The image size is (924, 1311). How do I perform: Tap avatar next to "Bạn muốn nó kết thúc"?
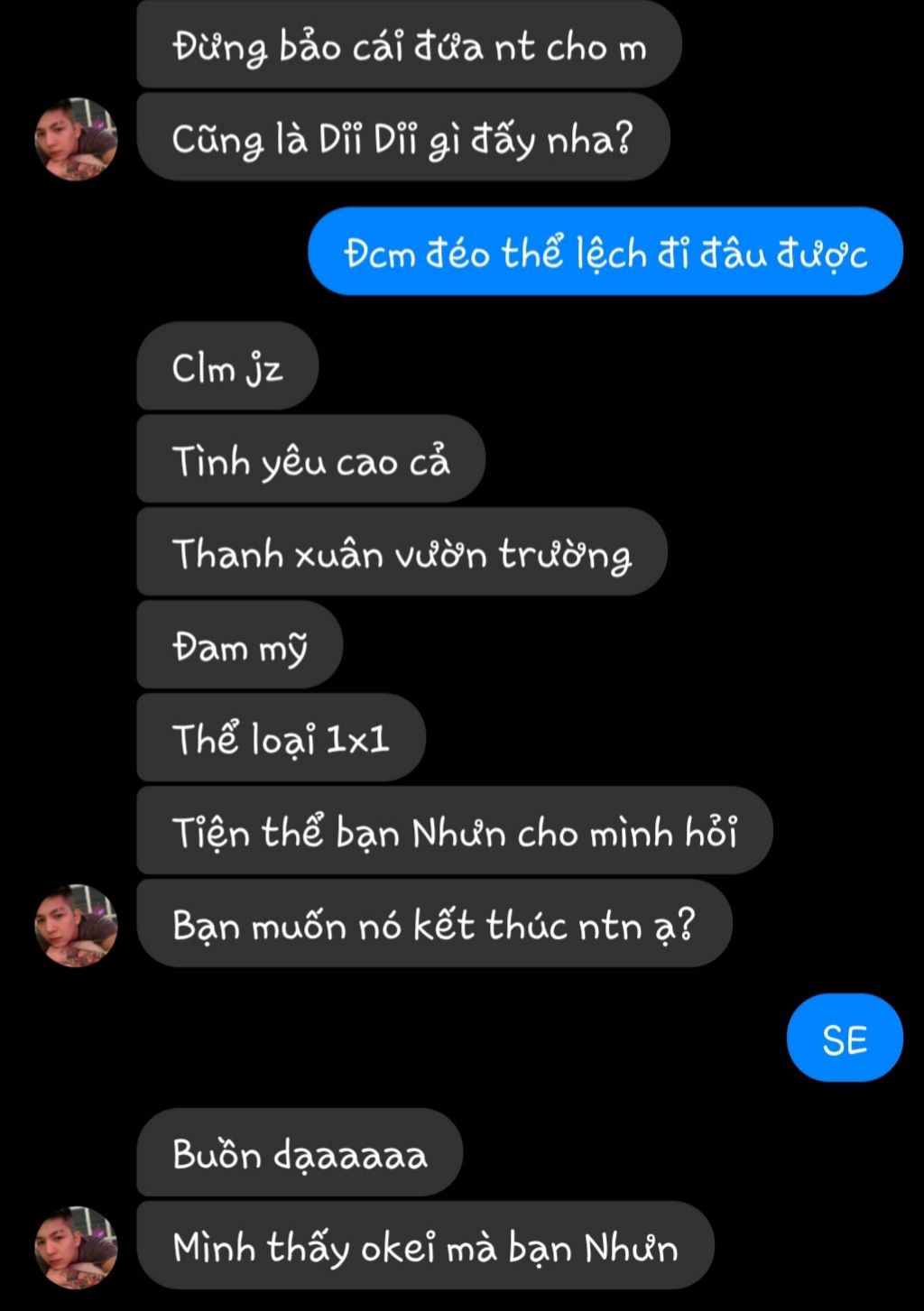(76, 925)
